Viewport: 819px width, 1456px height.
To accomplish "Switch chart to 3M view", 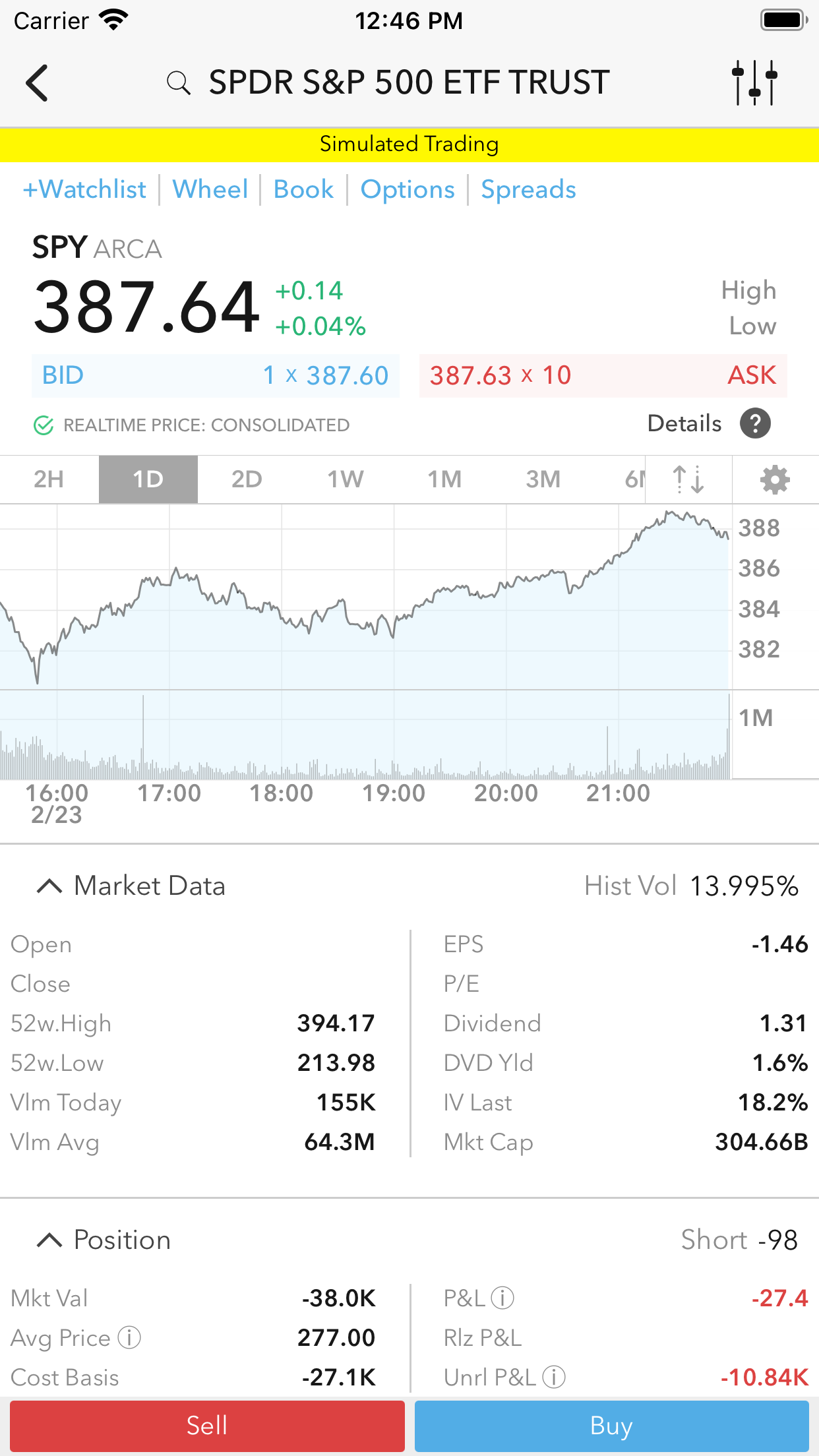I will click(542, 479).
